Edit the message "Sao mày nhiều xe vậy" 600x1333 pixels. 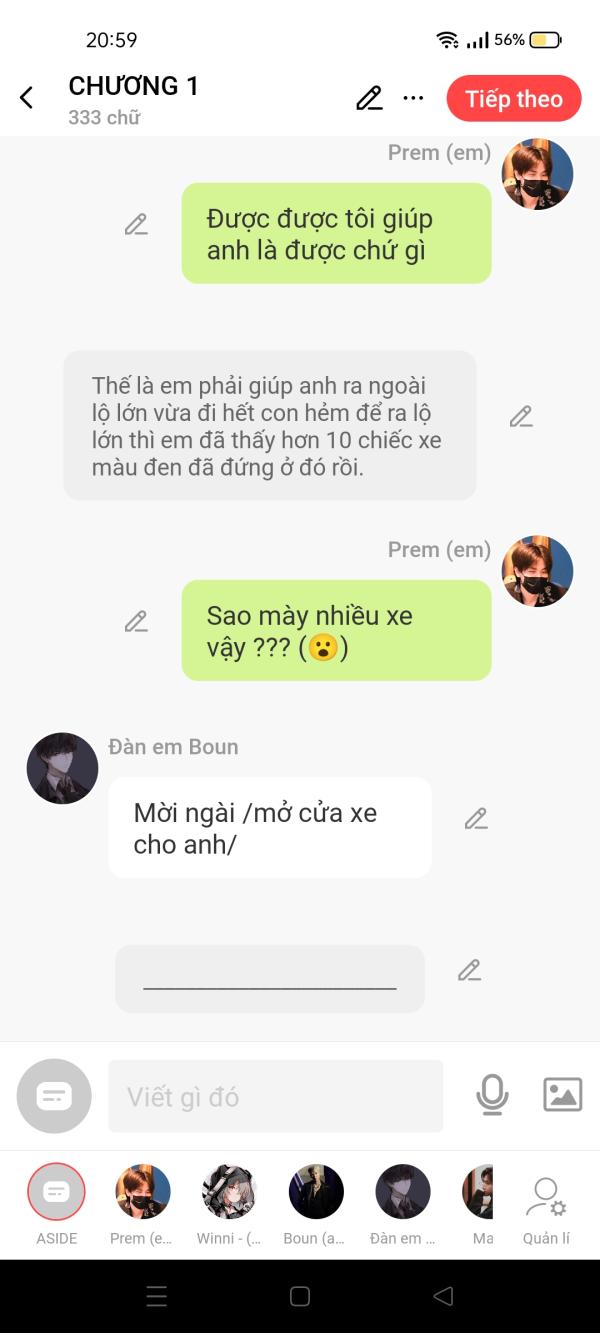tap(136, 622)
